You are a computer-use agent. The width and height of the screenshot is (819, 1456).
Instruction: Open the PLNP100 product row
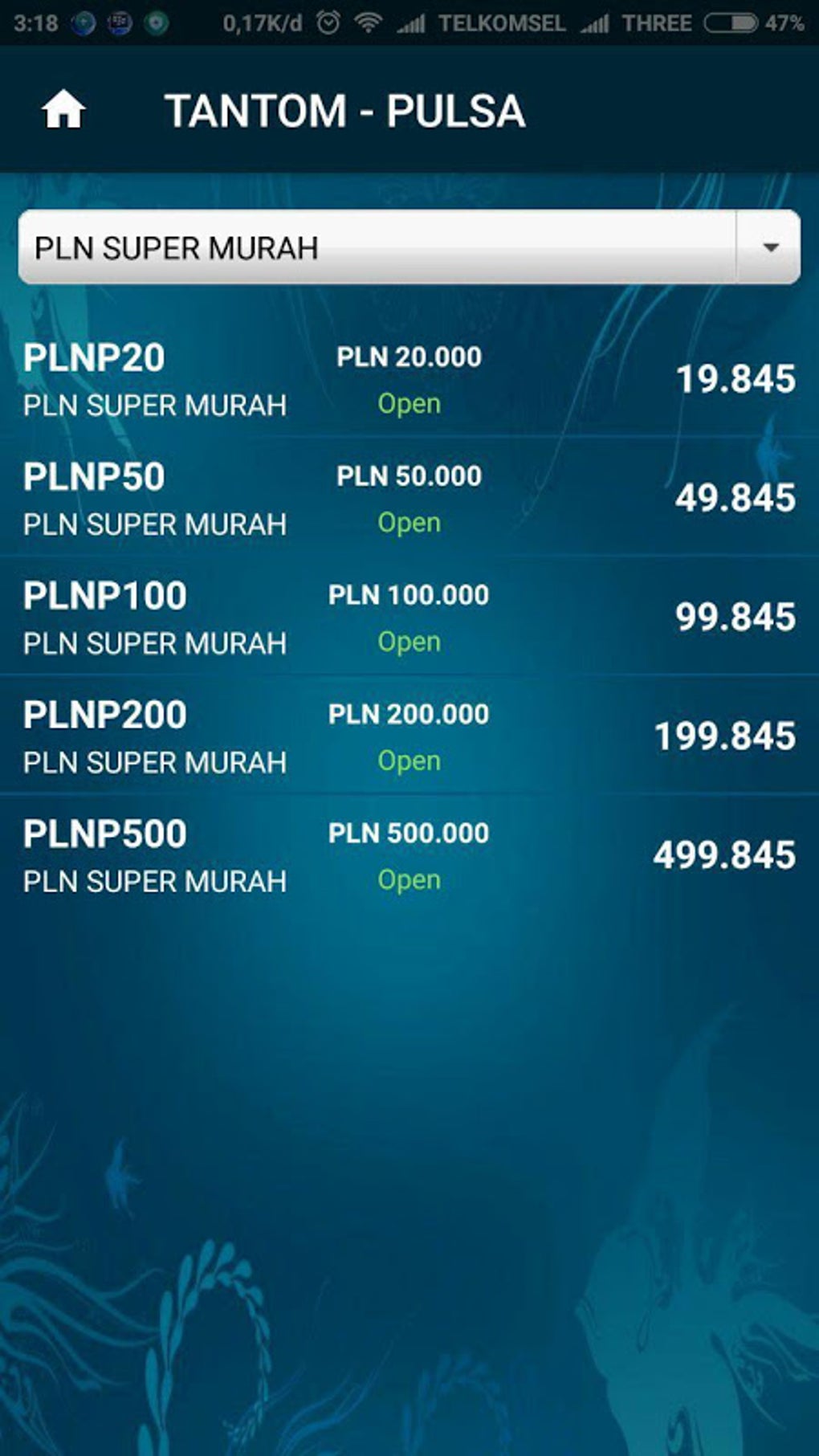409,616
